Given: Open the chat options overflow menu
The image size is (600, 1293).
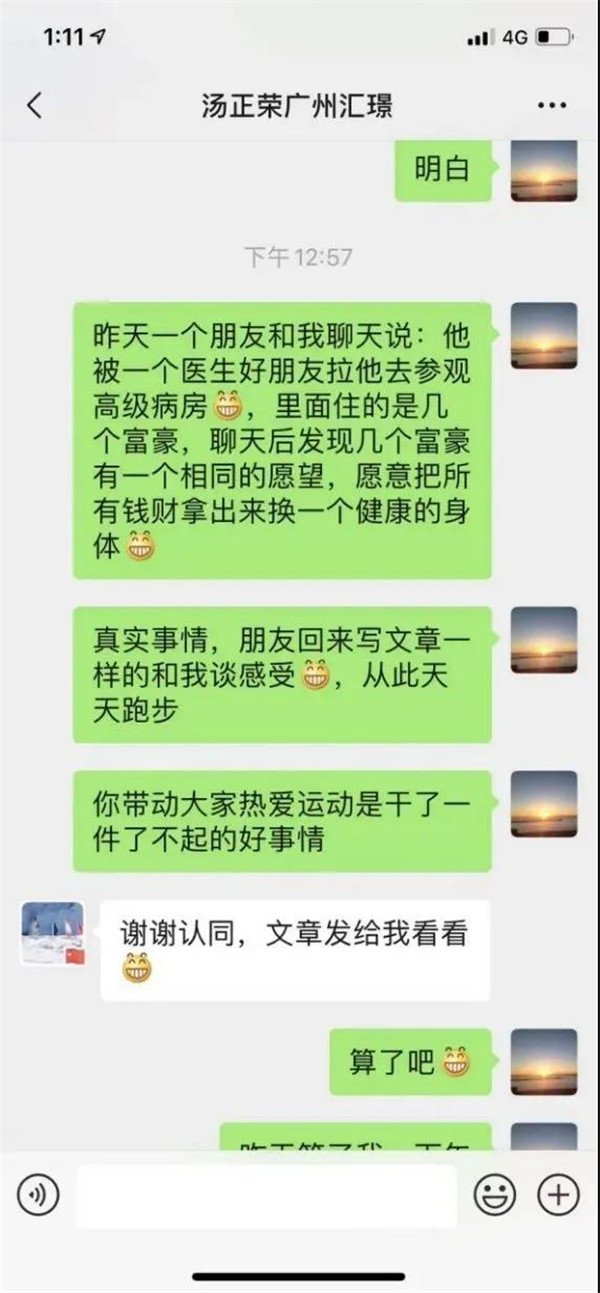Looking at the screenshot, I should (551, 106).
